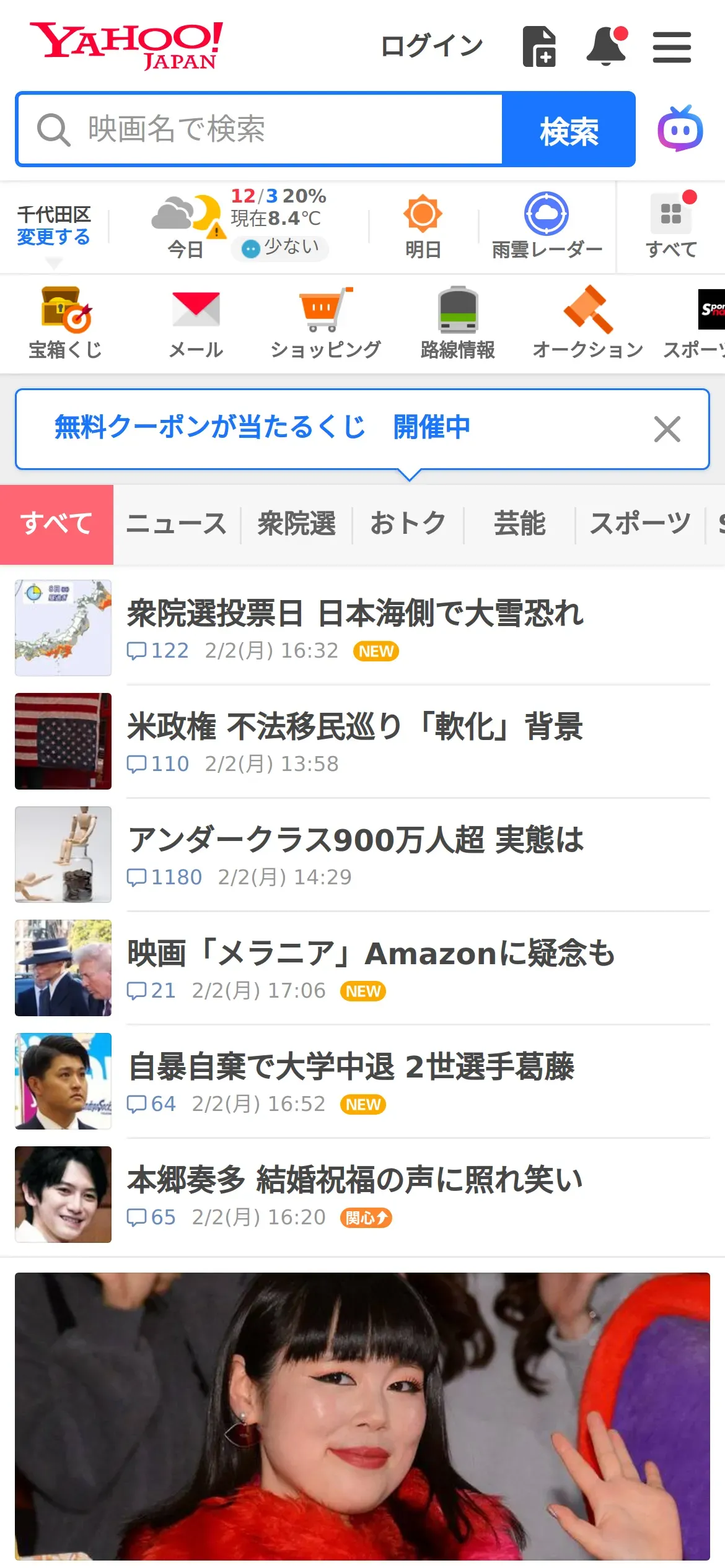The height and width of the screenshot is (1568, 725).
Task: Open the notifications bell
Action: pyautogui.click(x=606, y=46)
